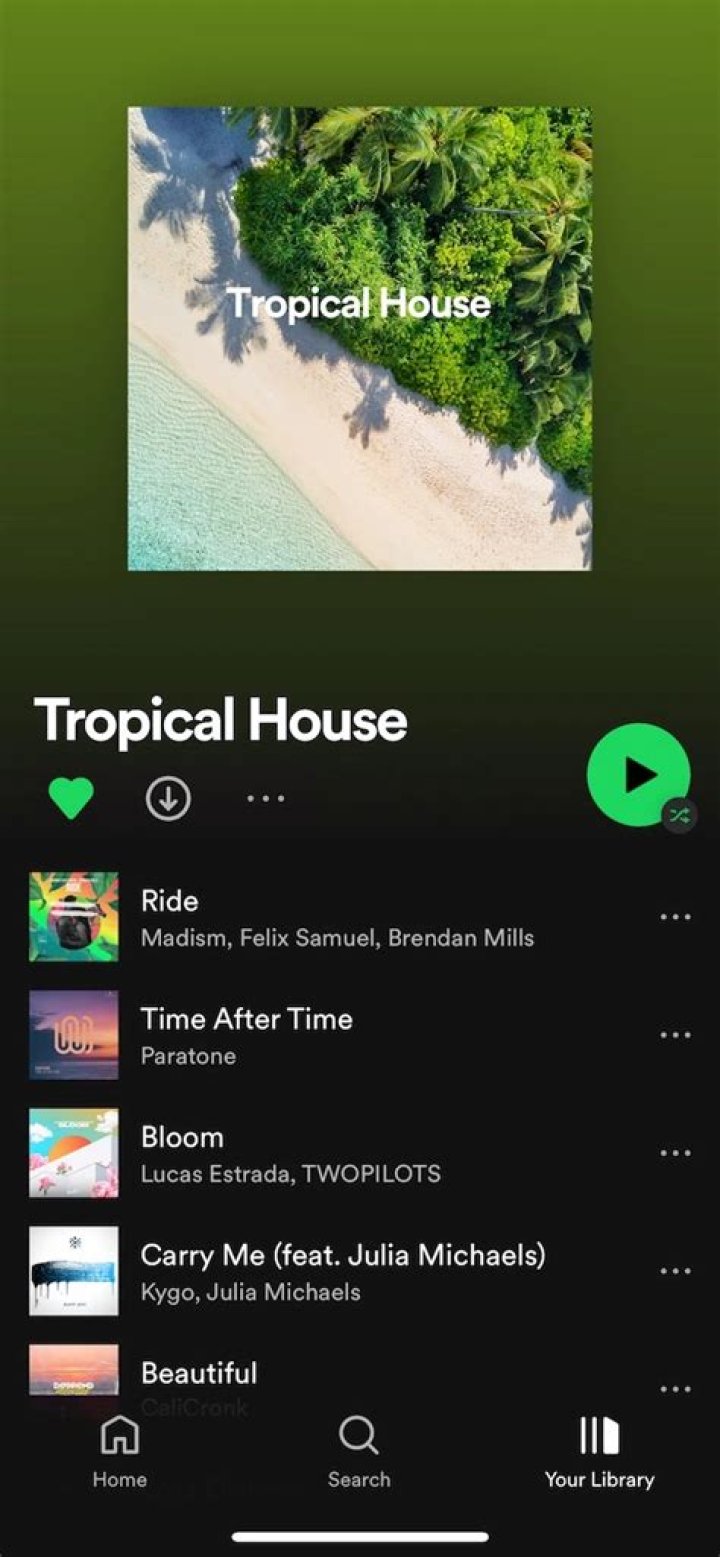Open options for the song Ride
The width and height of the screenshot is (720, 1557).
point(675,917)
